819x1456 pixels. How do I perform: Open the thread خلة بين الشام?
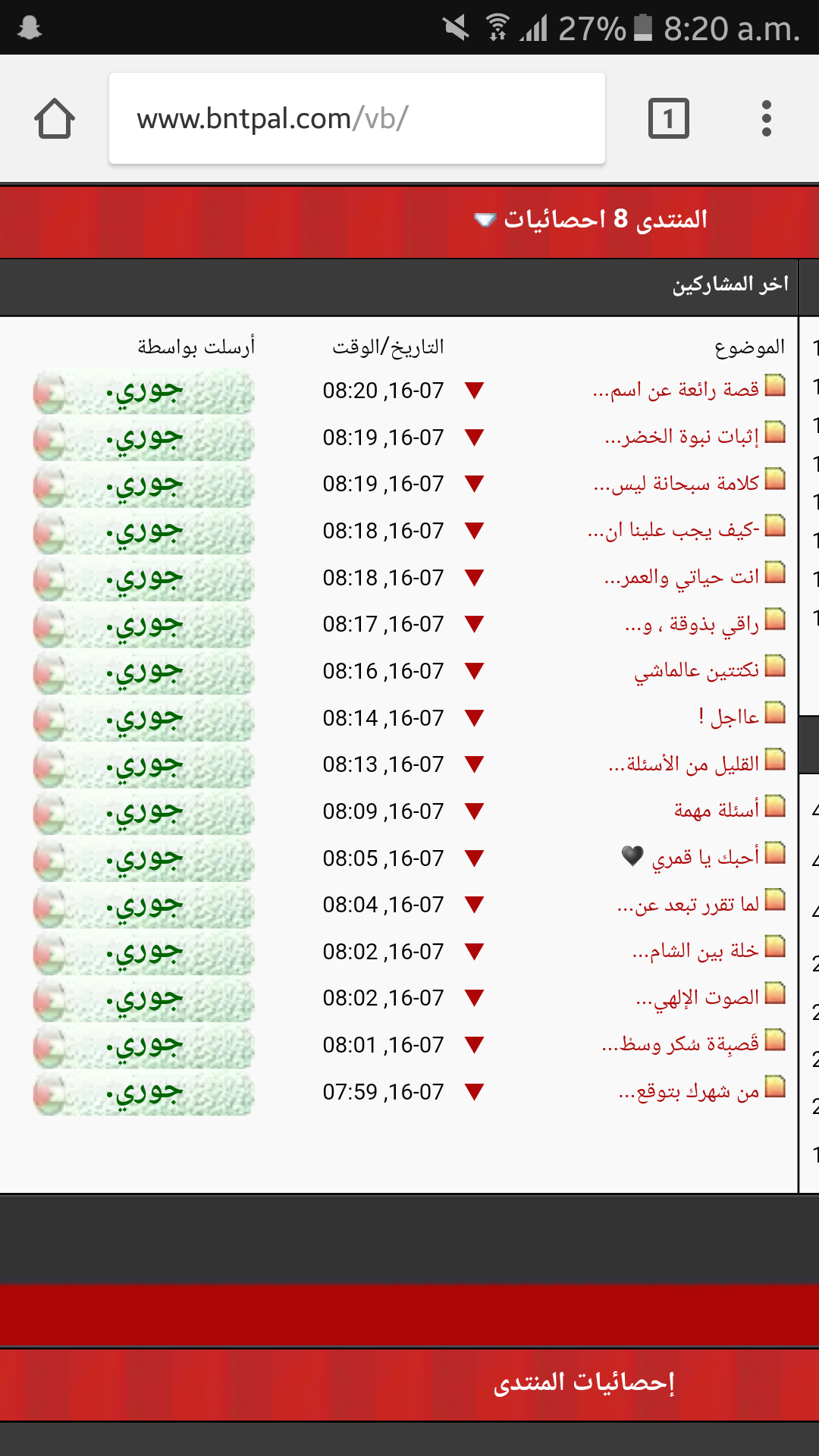point(695,951)
